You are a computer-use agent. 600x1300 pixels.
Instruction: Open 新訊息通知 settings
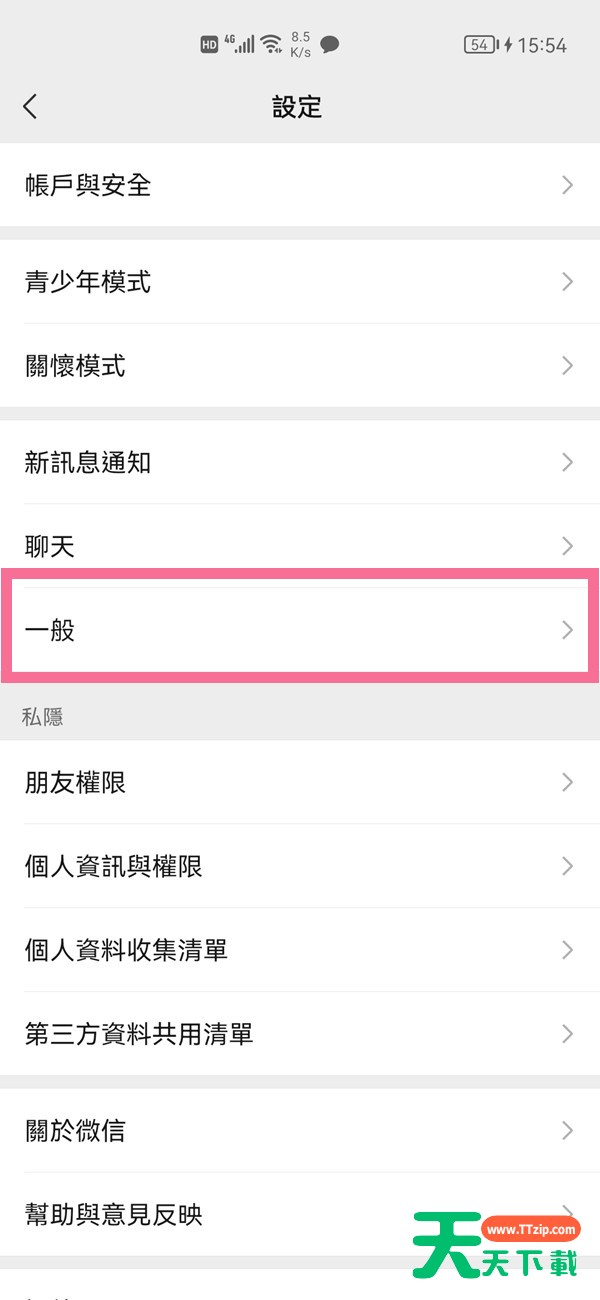[x=300, y=462]
